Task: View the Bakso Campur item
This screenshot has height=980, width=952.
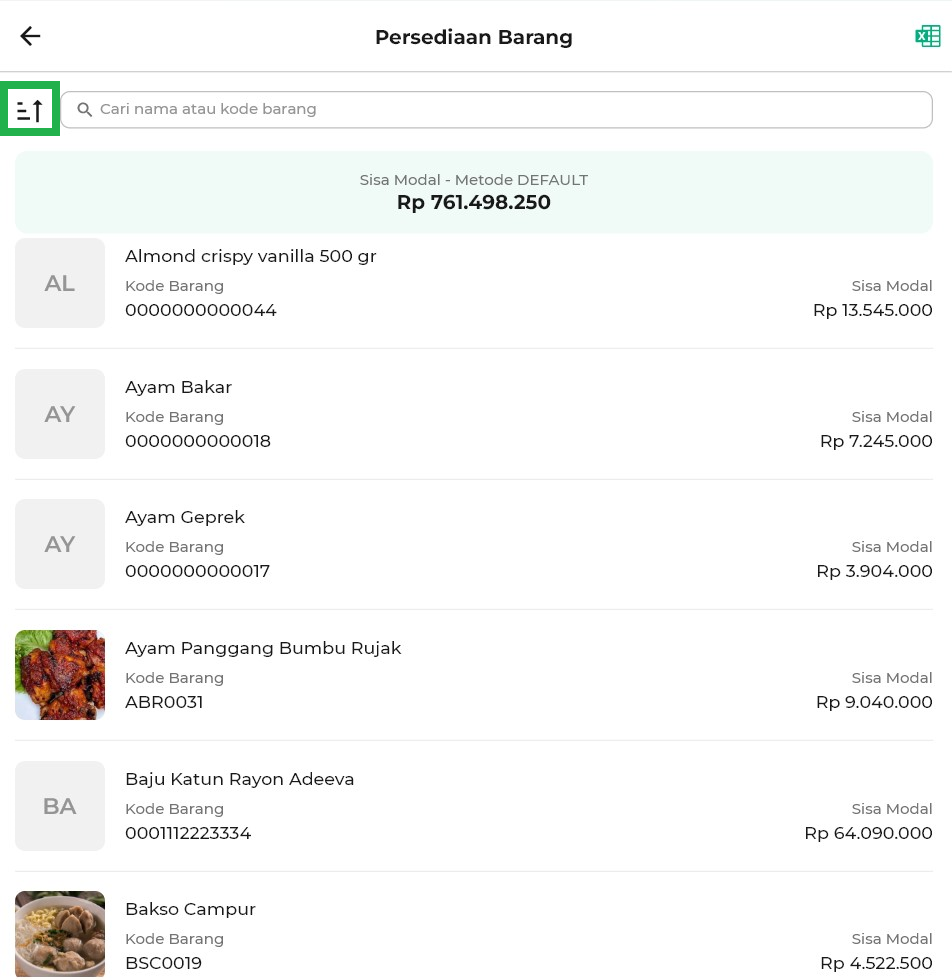Action: 474,935
